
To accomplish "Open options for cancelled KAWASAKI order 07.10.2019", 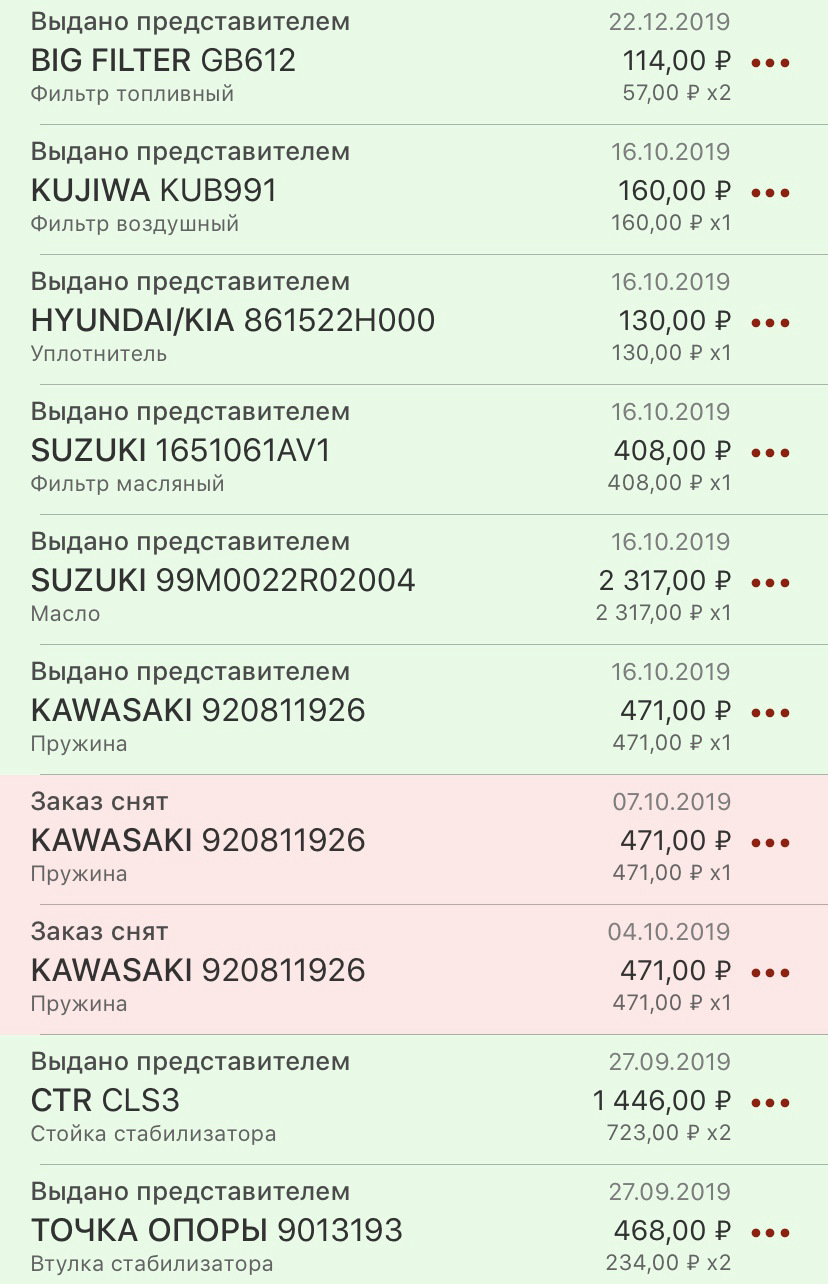I will click(770, 842).
